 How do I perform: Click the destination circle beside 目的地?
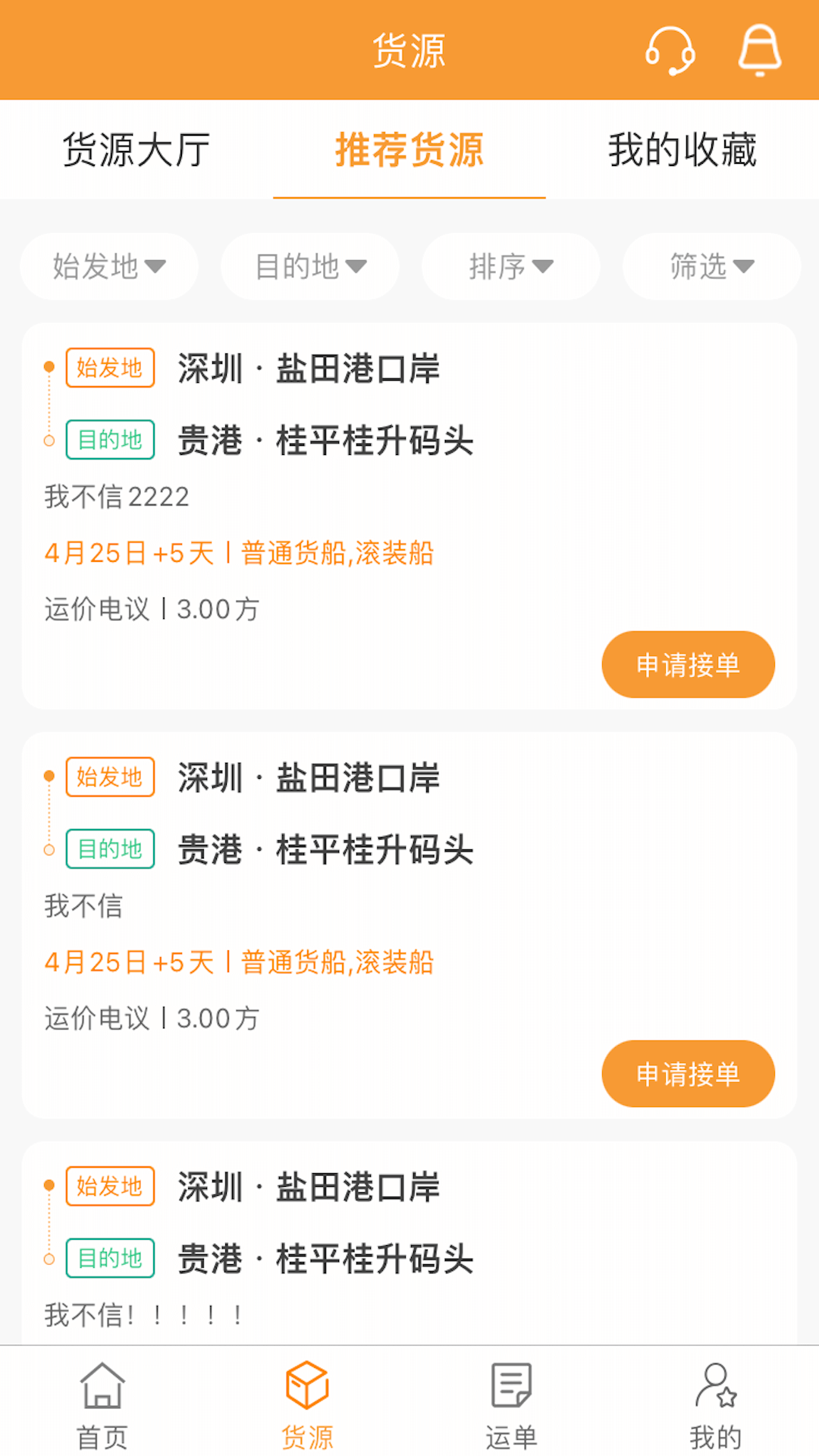(49, 440)
